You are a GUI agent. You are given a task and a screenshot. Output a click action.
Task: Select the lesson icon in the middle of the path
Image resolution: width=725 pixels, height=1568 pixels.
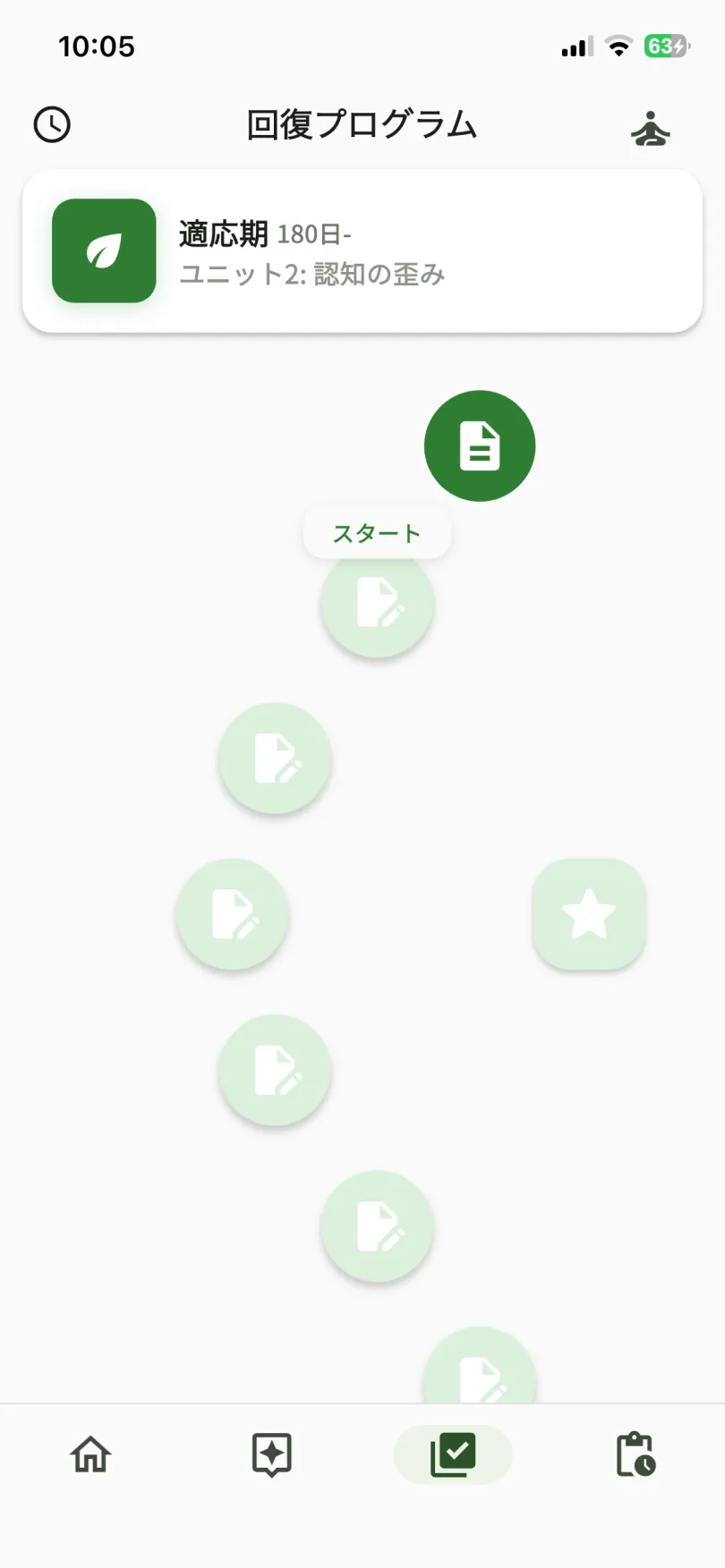click(x=275, y=1070)
